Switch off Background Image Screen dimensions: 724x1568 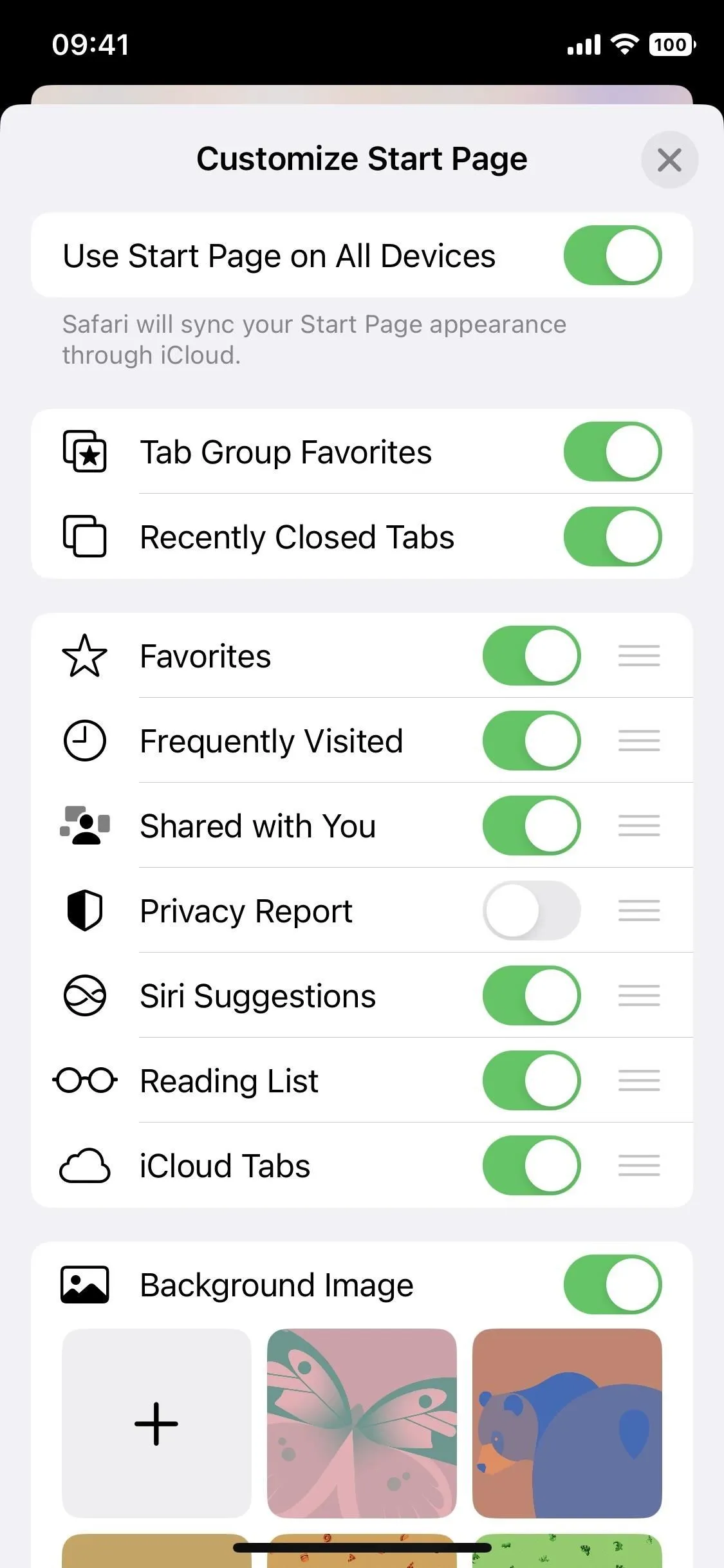(x=613, y=1284)
